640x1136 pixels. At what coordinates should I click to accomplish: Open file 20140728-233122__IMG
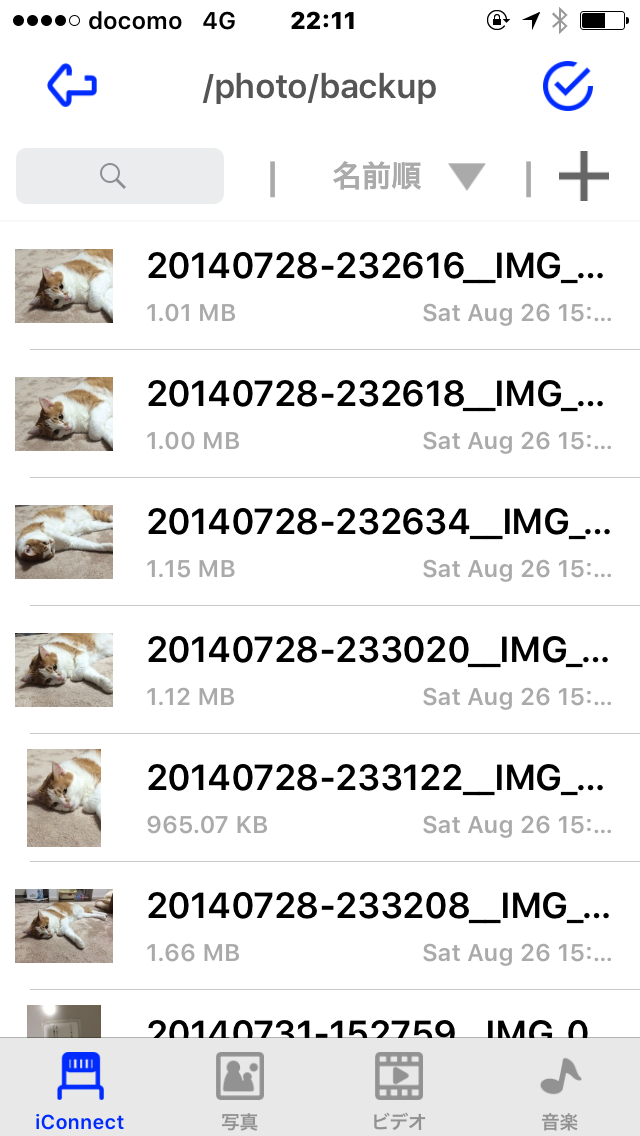(376, 797)
